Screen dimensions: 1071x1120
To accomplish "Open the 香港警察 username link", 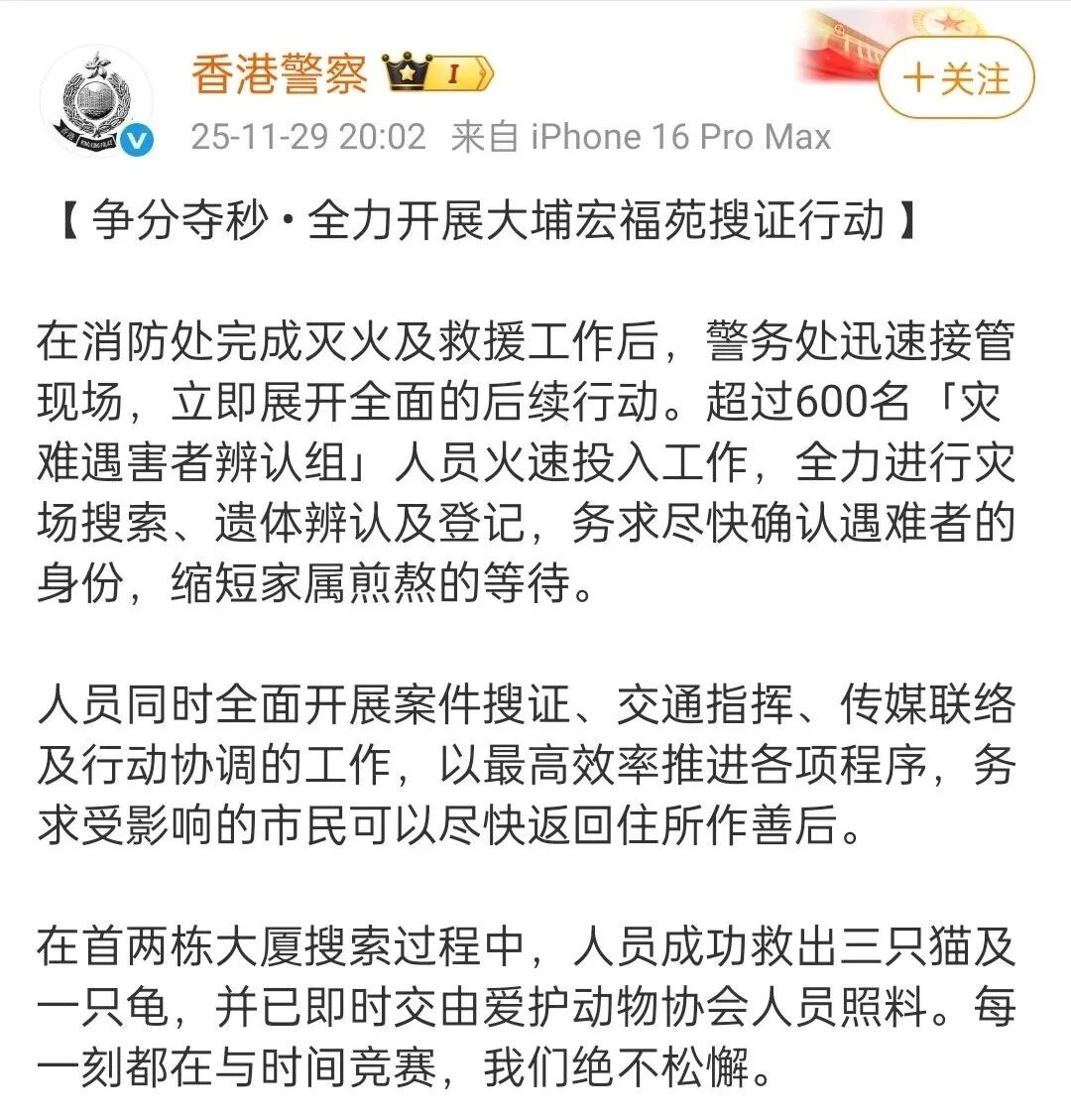I will 279,74.
